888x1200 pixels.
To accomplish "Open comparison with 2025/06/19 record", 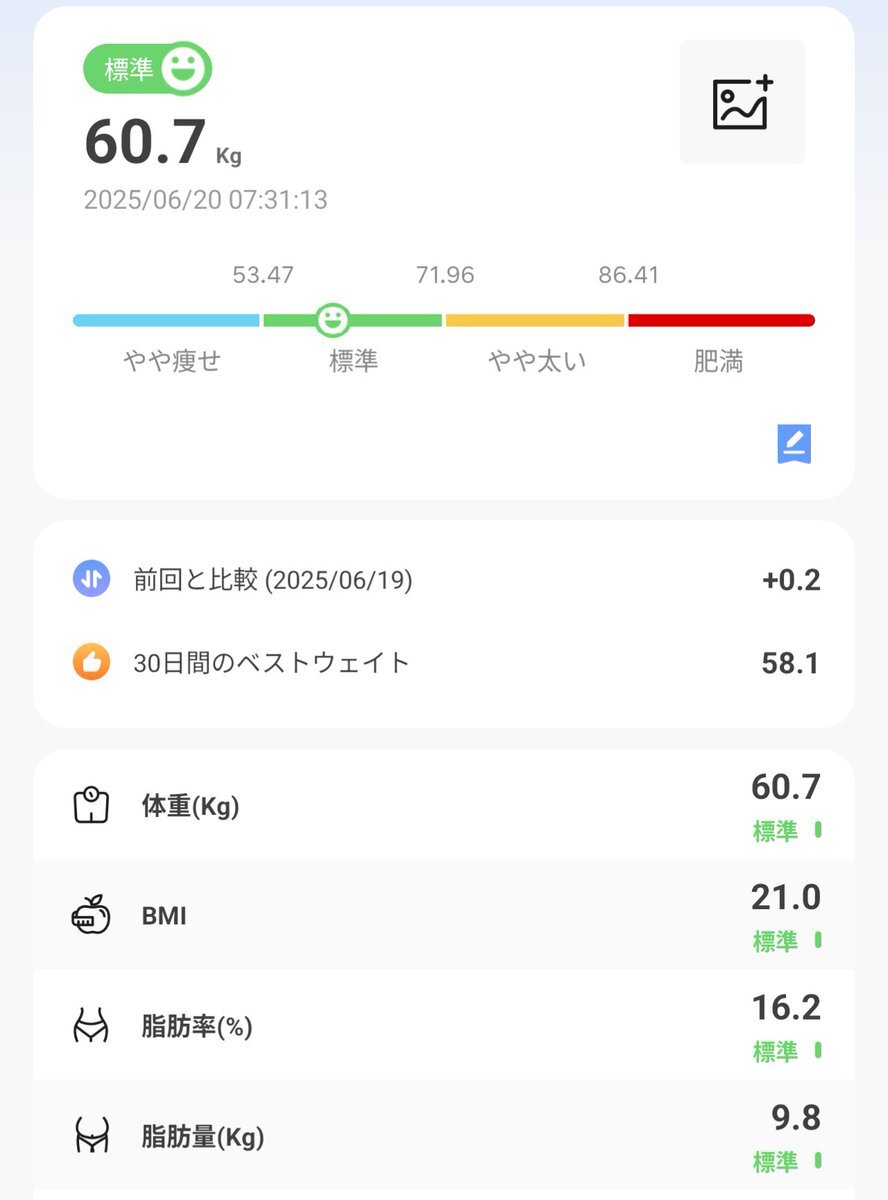I will coord(443,580).
